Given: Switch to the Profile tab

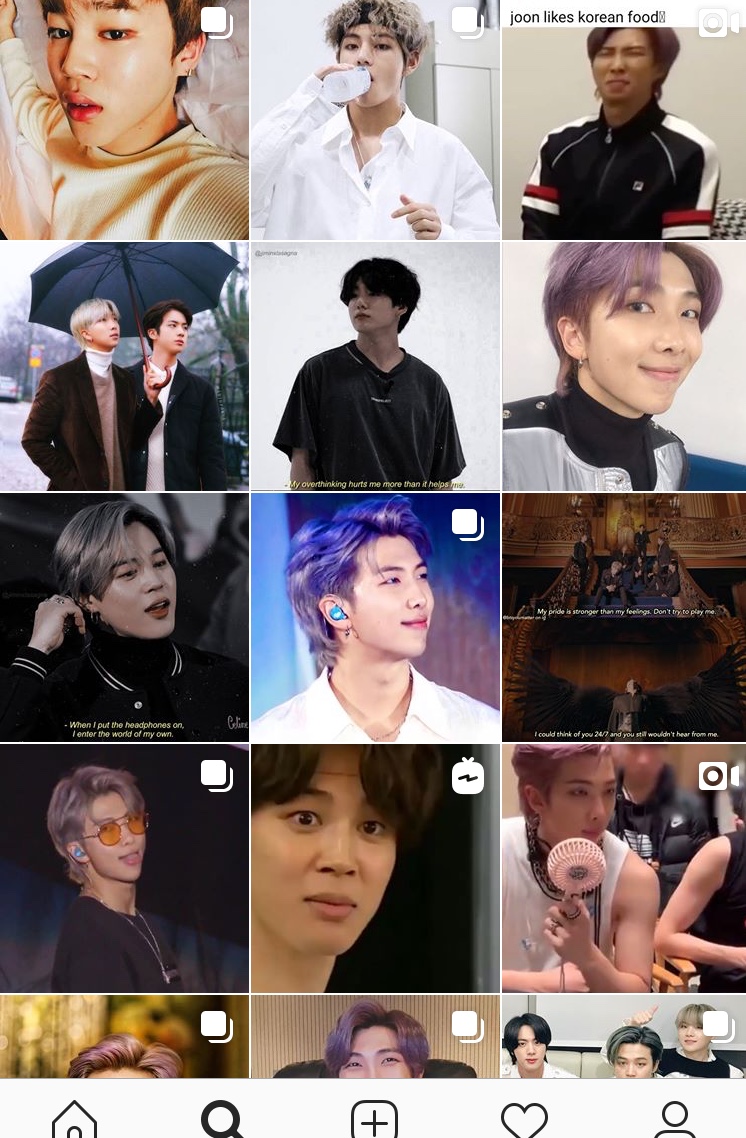Looking at the screenshot, I should point(674,1118).
